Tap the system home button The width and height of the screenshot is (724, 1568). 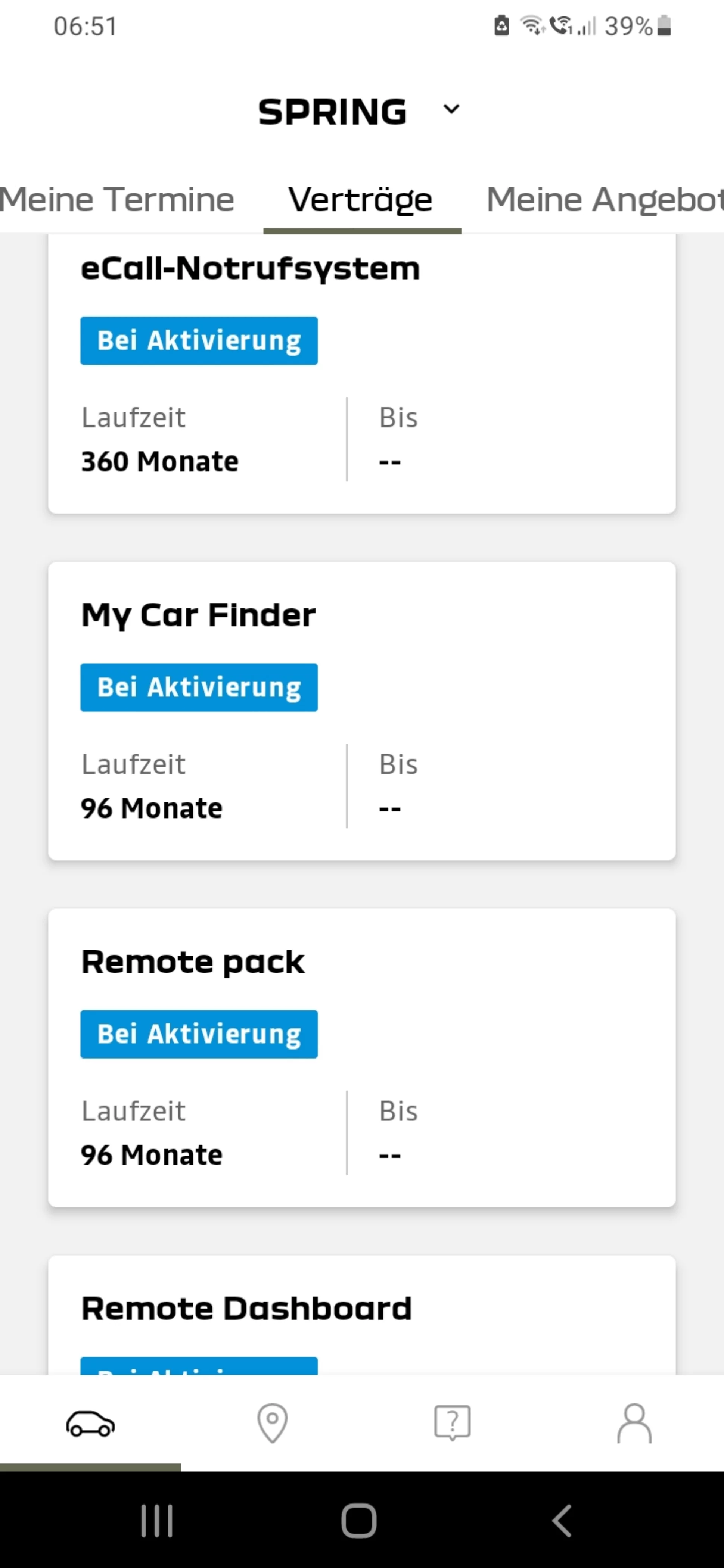(359, 1521)
